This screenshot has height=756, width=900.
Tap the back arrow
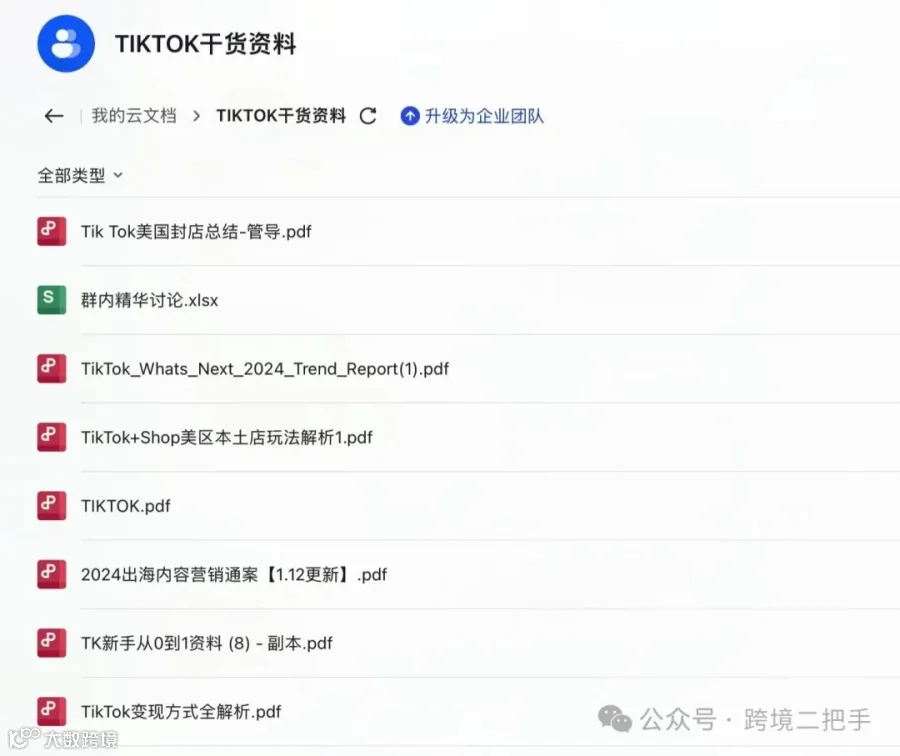[54, 116]
